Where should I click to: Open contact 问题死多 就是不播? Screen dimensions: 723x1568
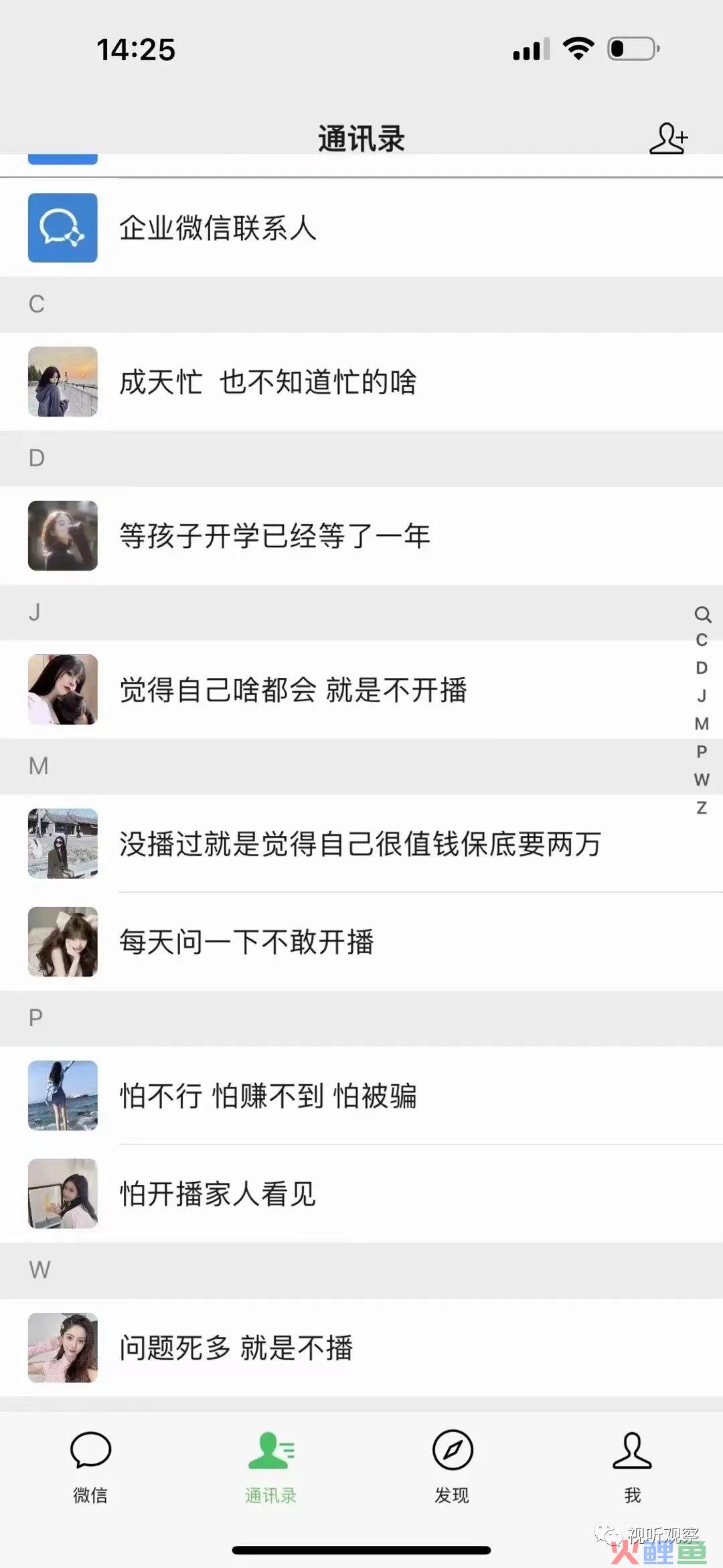coord(361,1348)
